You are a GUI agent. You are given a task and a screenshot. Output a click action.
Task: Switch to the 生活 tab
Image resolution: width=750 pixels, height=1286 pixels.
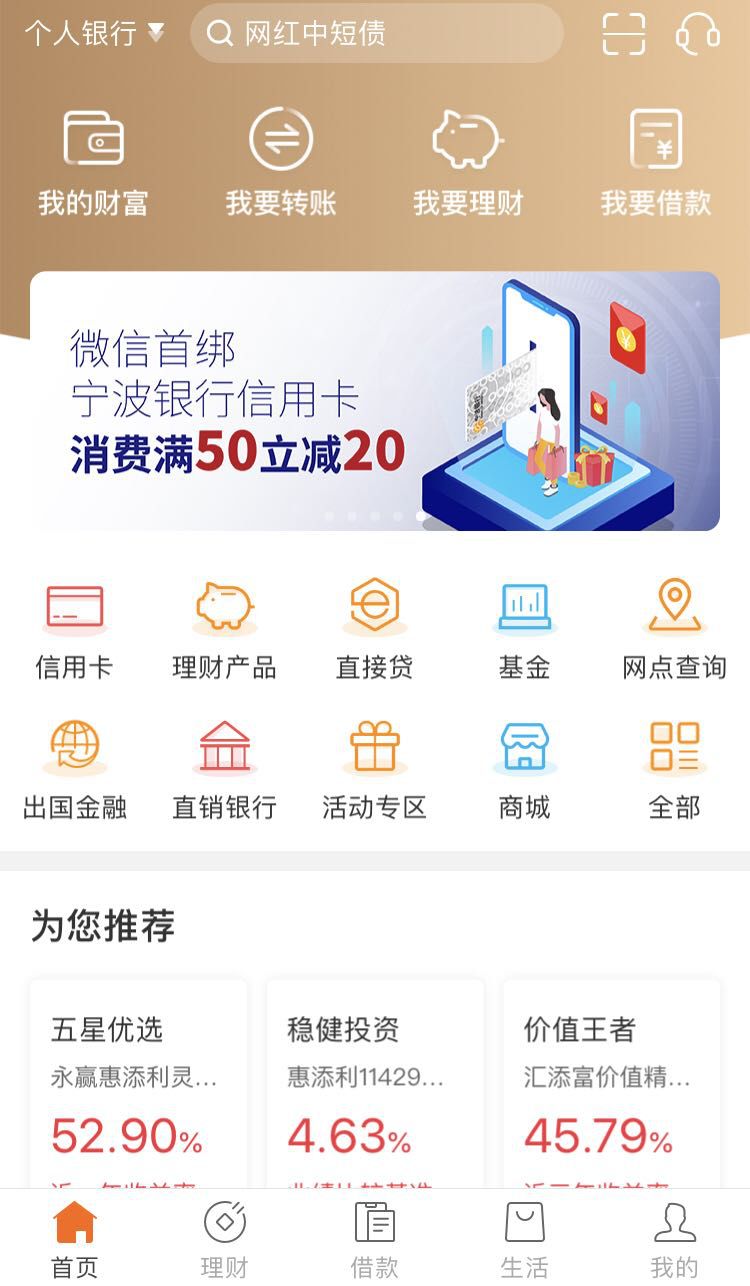tap(525, 1239)
